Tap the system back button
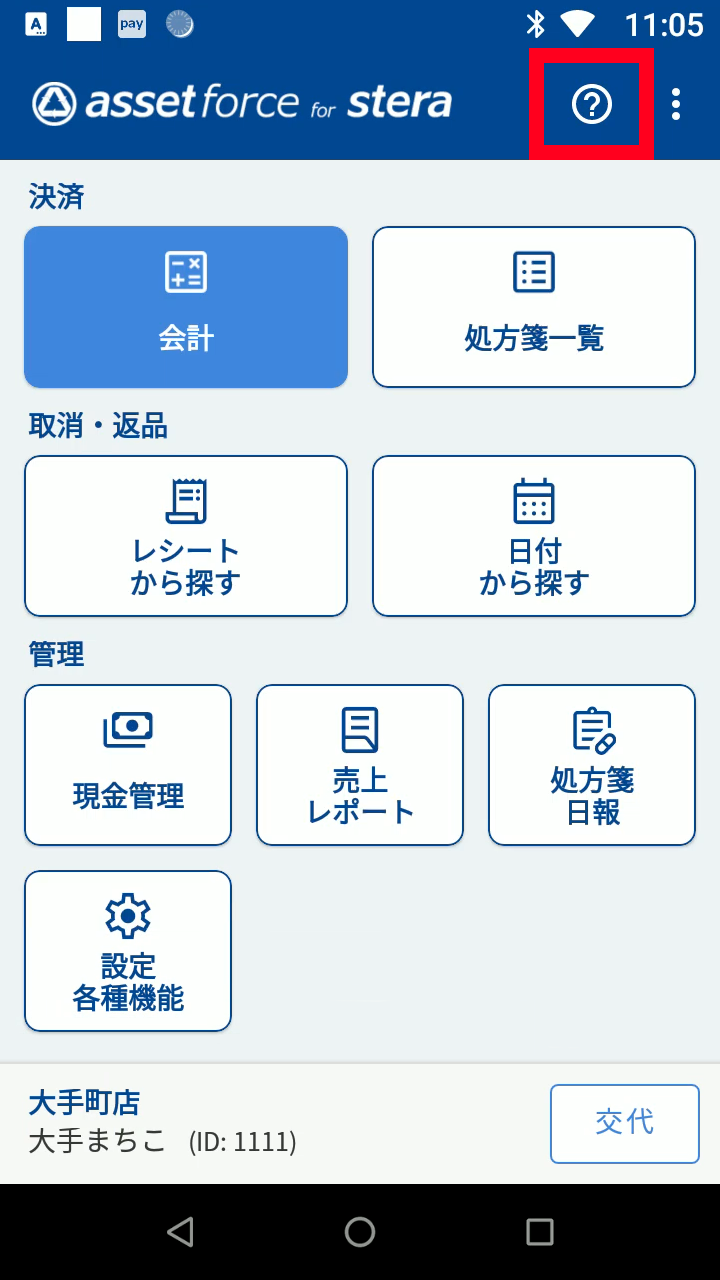Screen dimensions: 720x1280 (180, 1232)
